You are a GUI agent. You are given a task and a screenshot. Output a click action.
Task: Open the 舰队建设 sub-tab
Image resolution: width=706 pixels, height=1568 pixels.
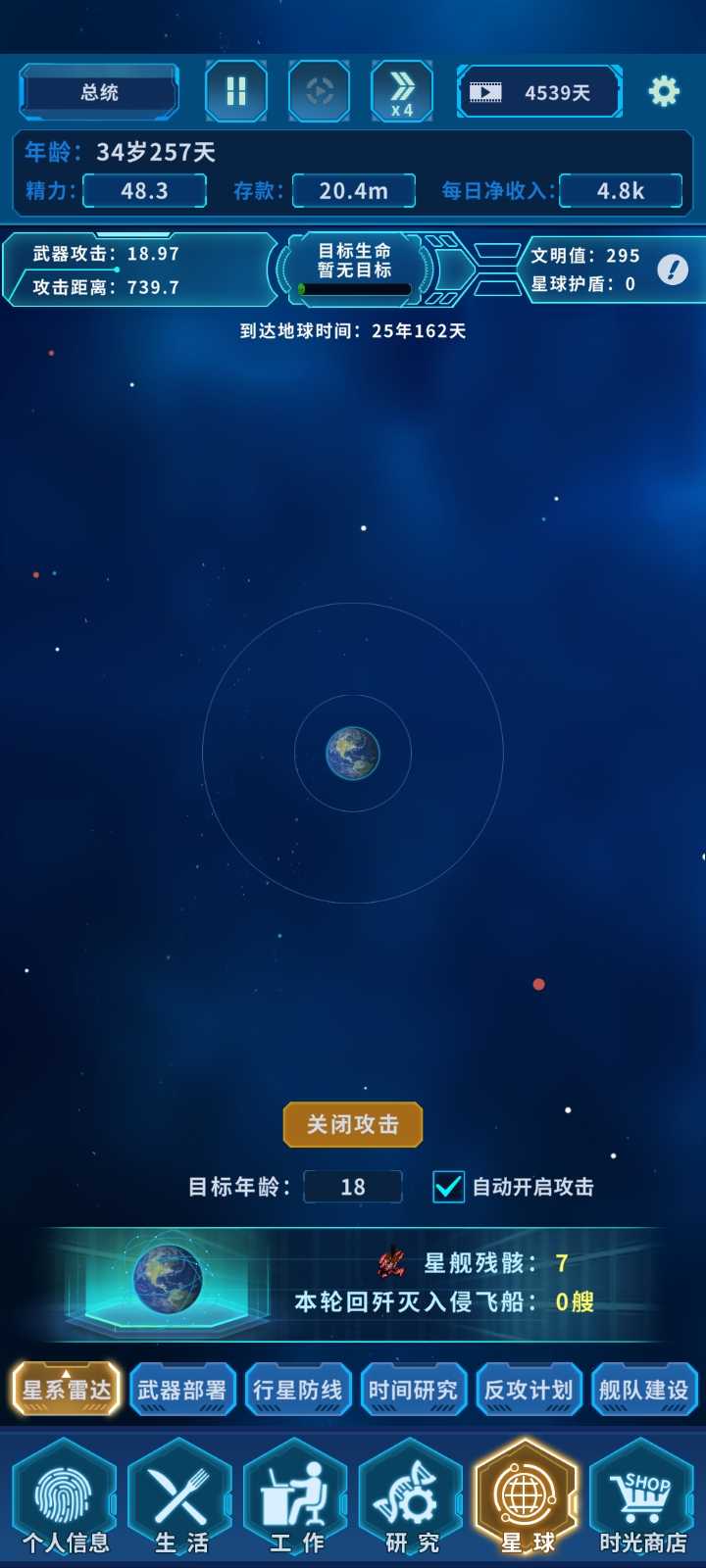[x=644, y=1390]
